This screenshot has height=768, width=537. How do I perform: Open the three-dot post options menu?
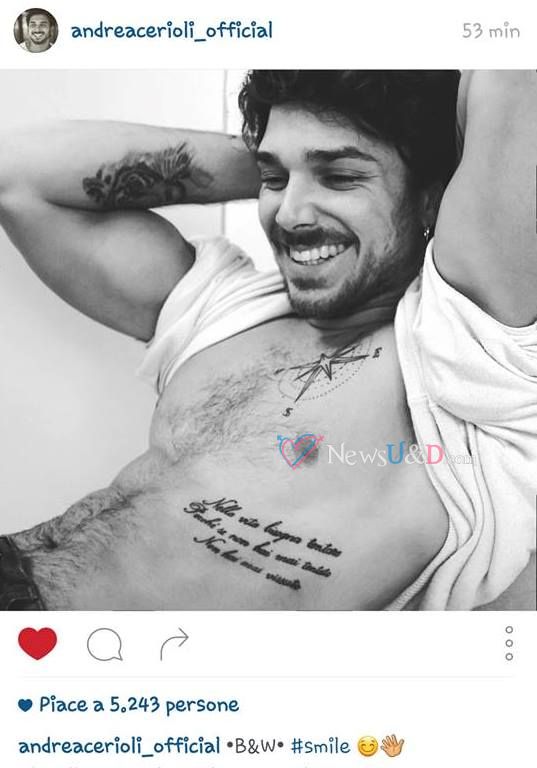(509, 643)
